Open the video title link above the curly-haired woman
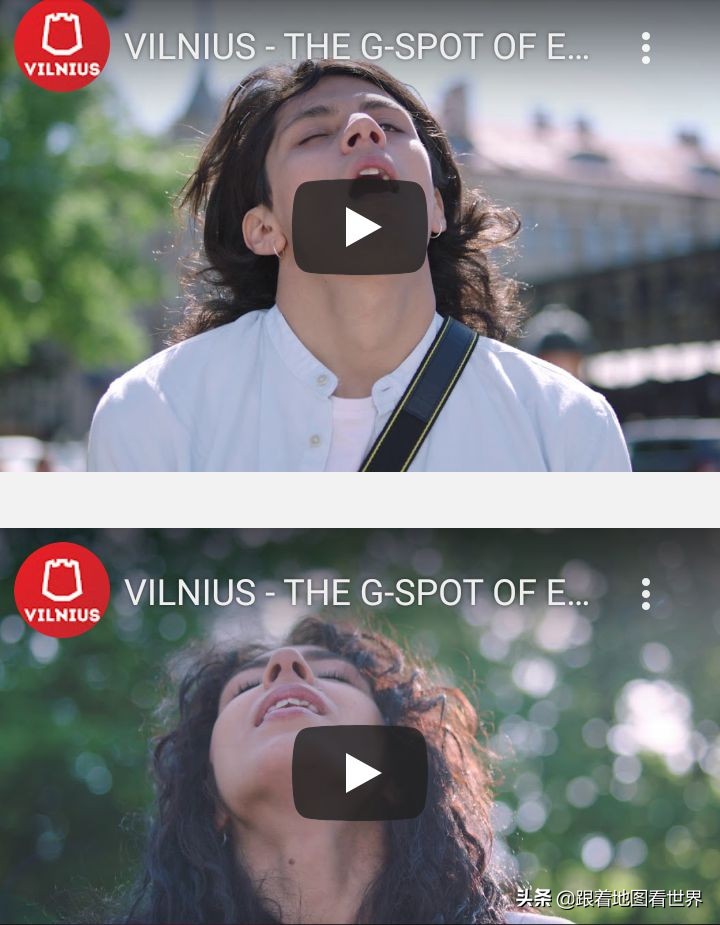Viewport: 720px width, 925px height. 356,593
